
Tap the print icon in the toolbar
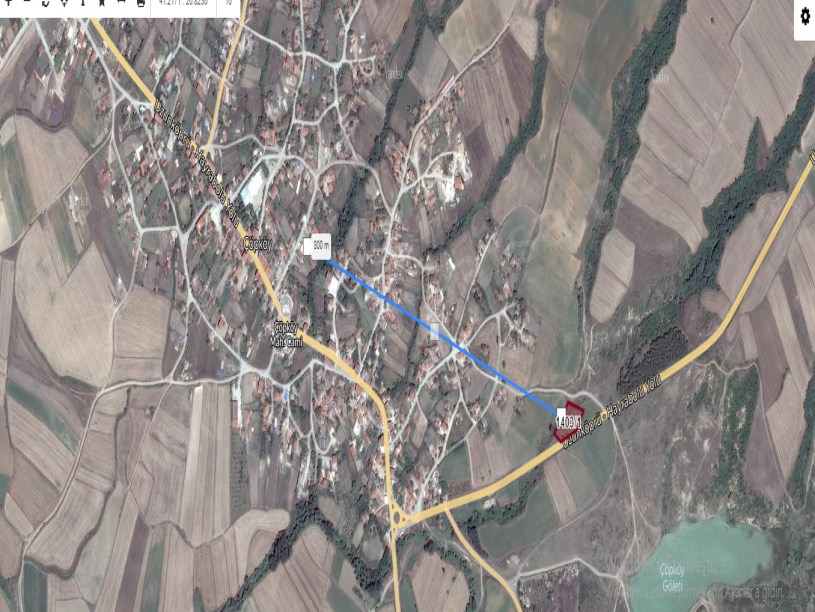pos(140,3)
